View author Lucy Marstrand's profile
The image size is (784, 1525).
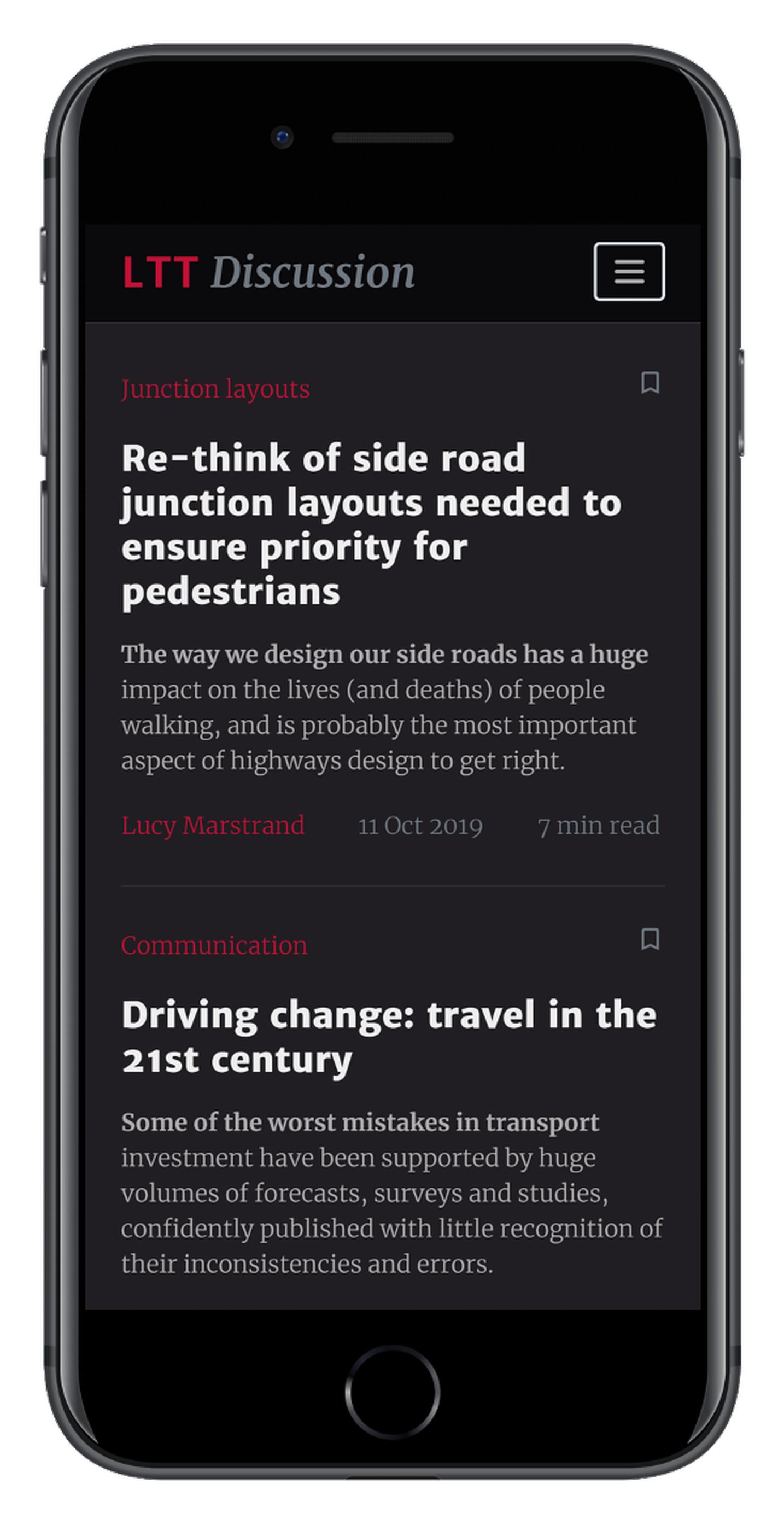(x=213, y=825)
